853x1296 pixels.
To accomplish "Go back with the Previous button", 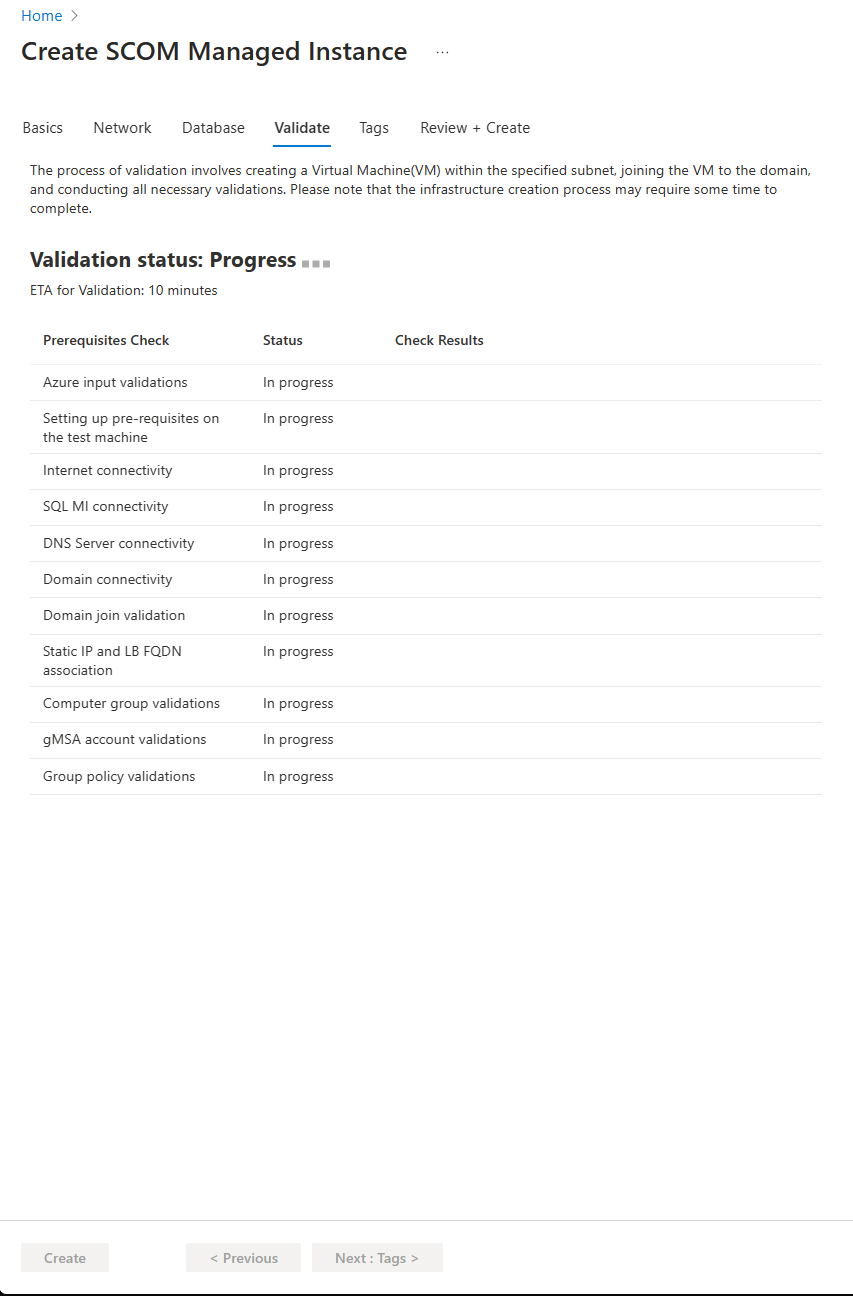I will pyautogui.click(x=243, y=1258).
